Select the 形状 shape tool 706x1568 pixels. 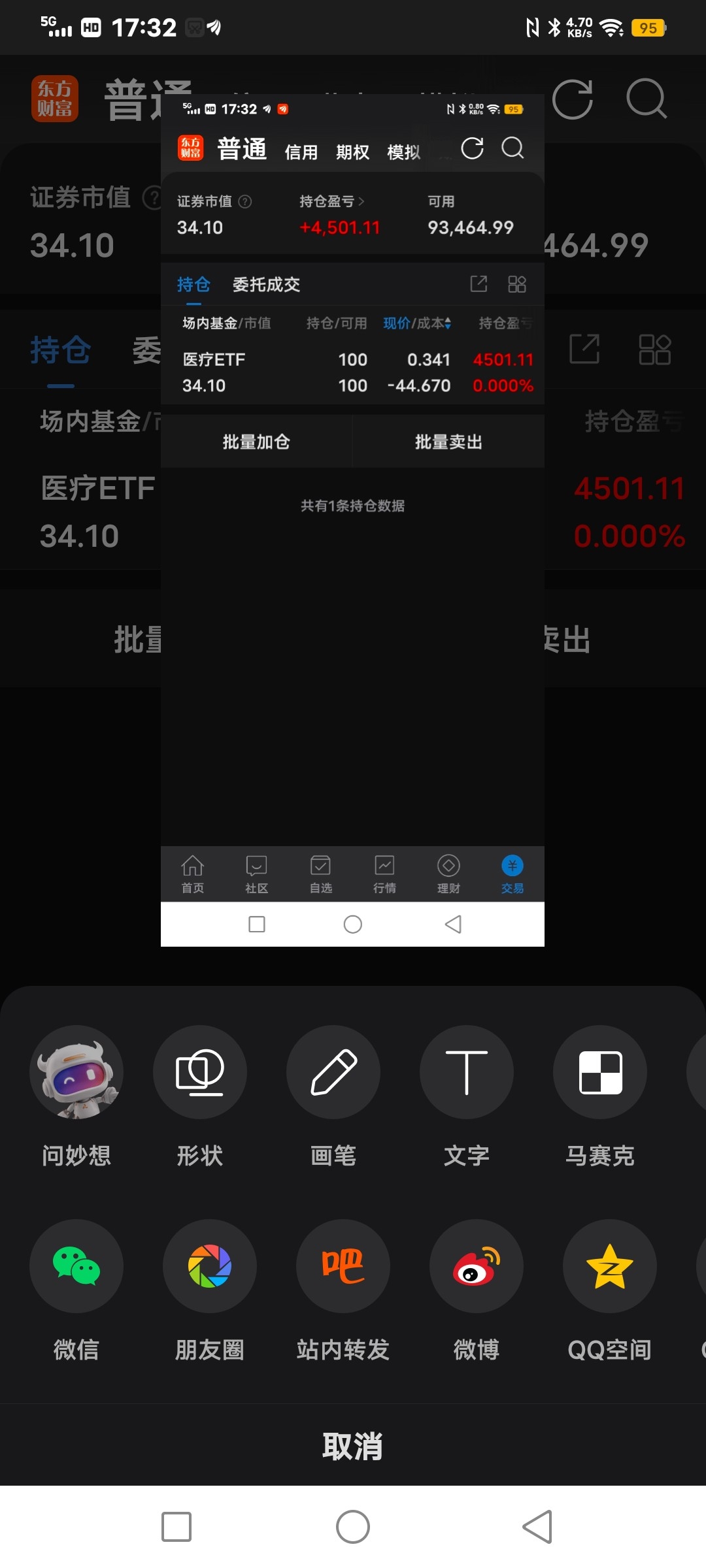200,1071
